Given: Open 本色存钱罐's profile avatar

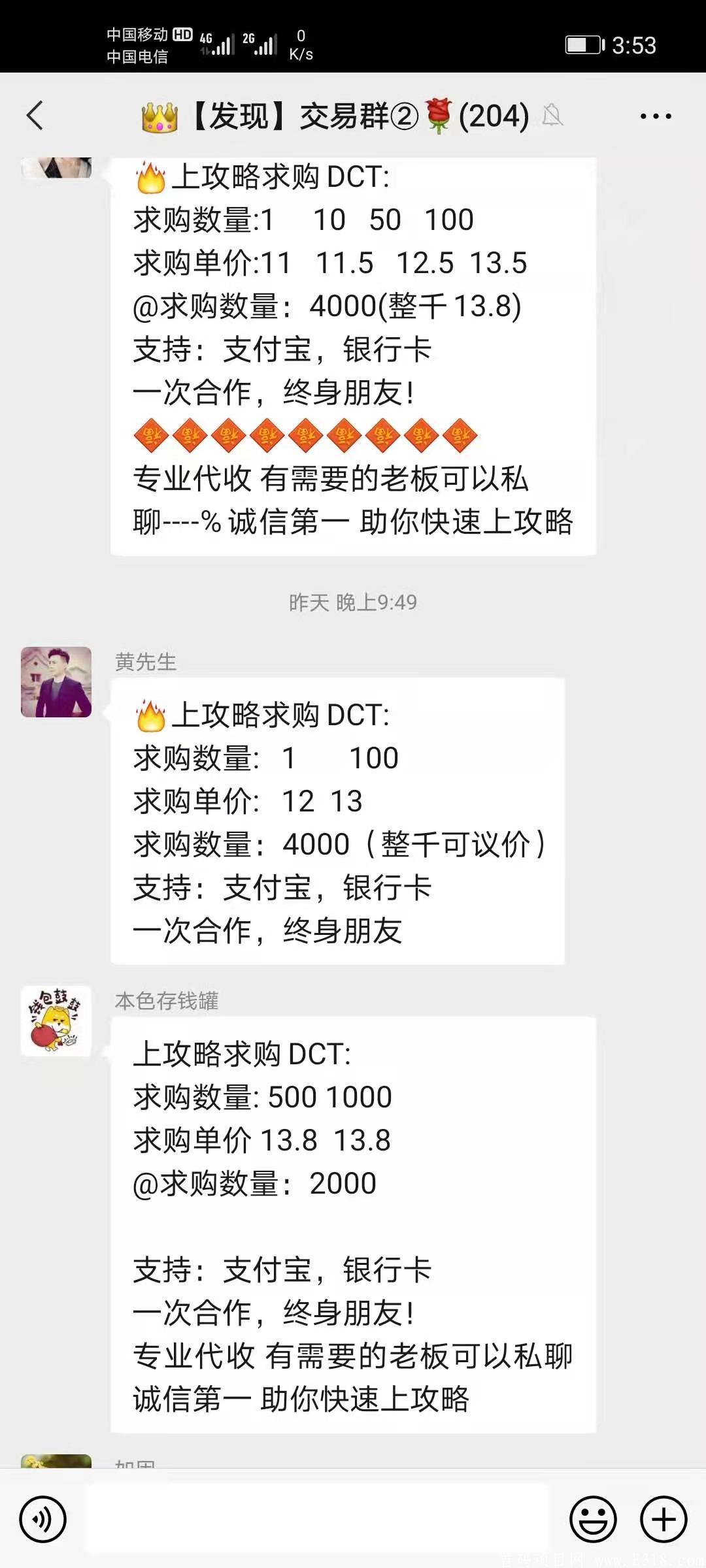Looking at the screenshot, I should coord(56,1021).
